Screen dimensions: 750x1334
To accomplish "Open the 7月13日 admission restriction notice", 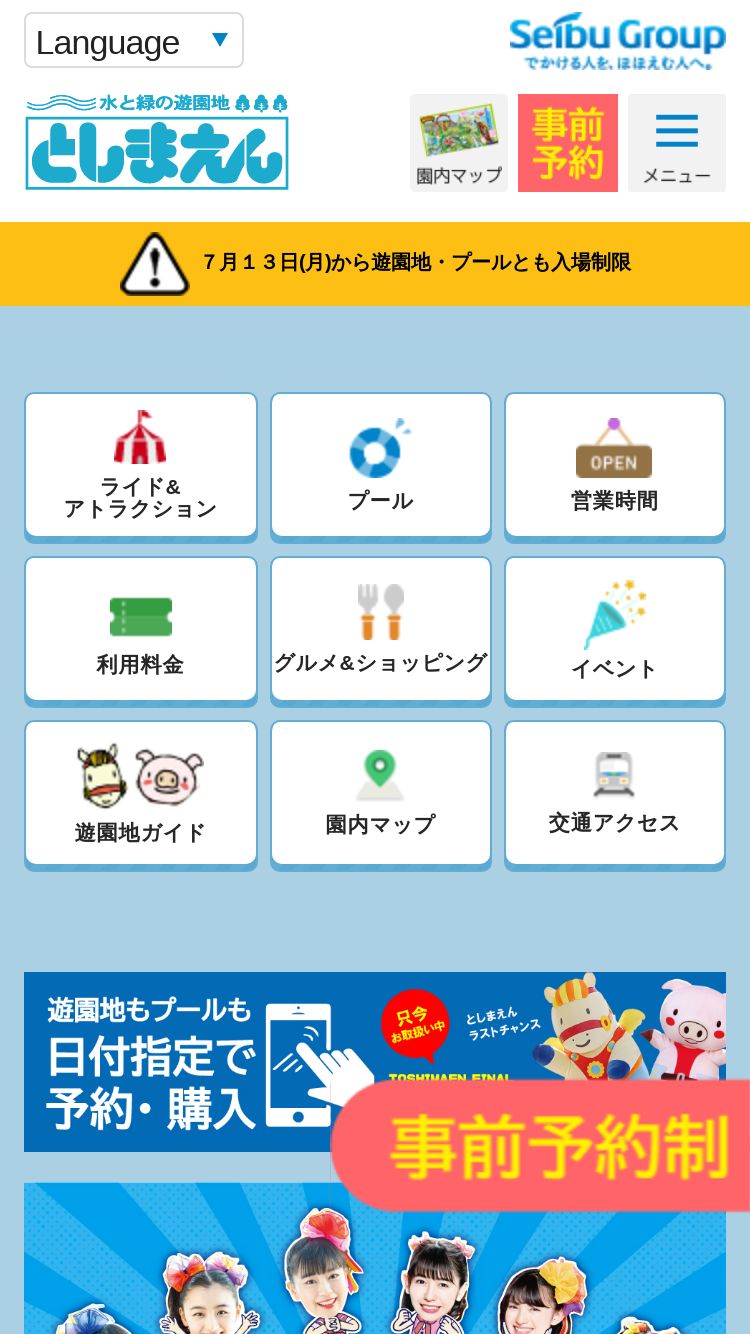I will coord(375,264).
